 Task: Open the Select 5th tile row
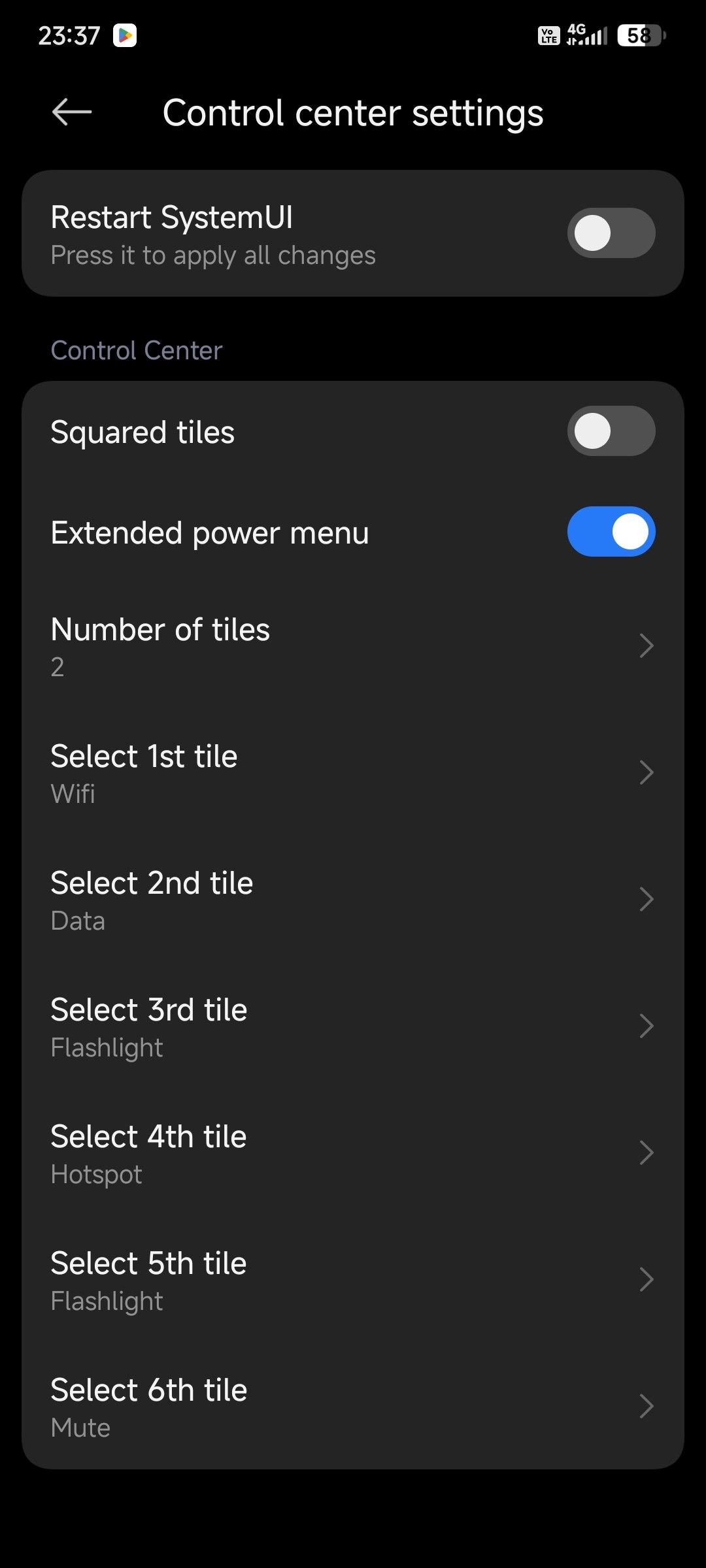[353, 1280]
